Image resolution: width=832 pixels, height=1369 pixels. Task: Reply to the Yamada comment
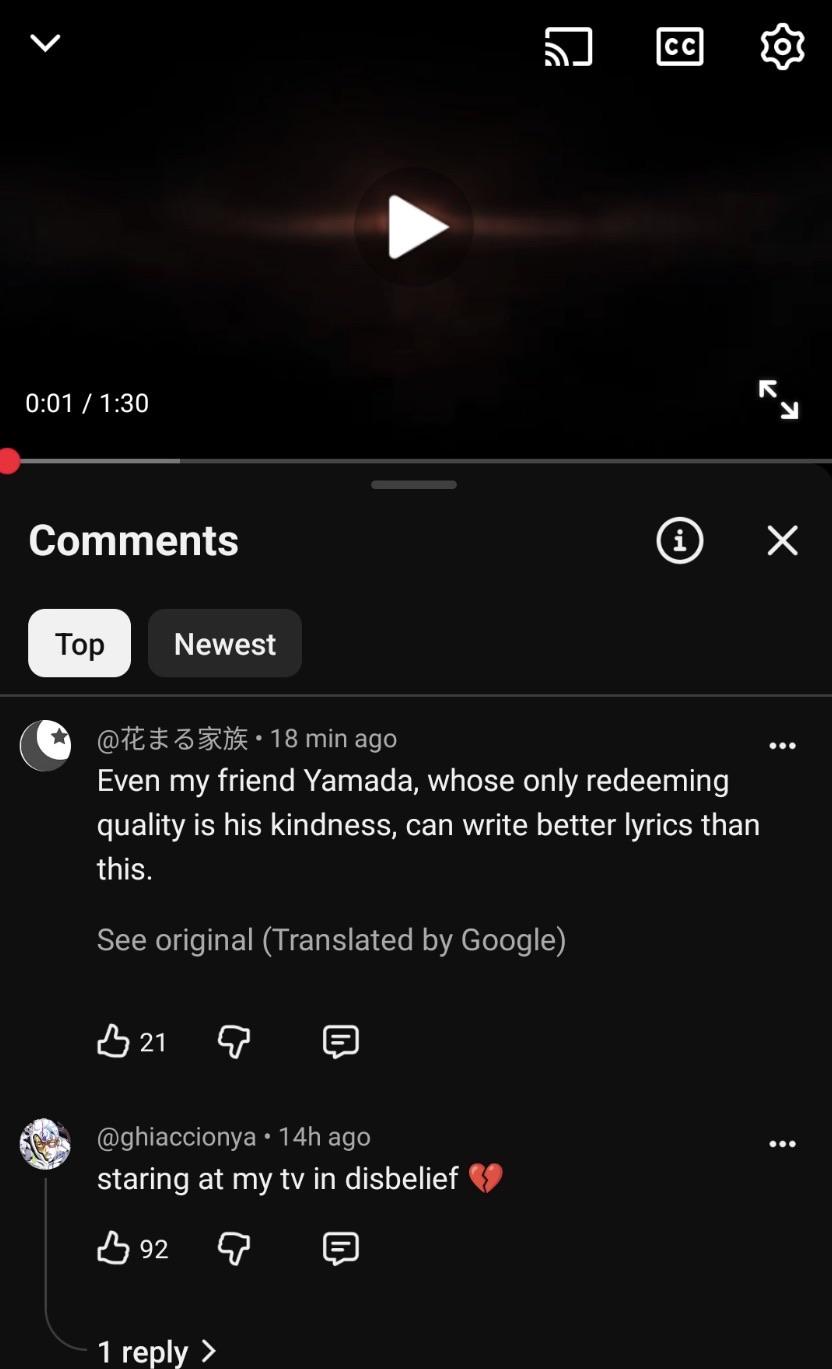click(x=341, y=1042)
